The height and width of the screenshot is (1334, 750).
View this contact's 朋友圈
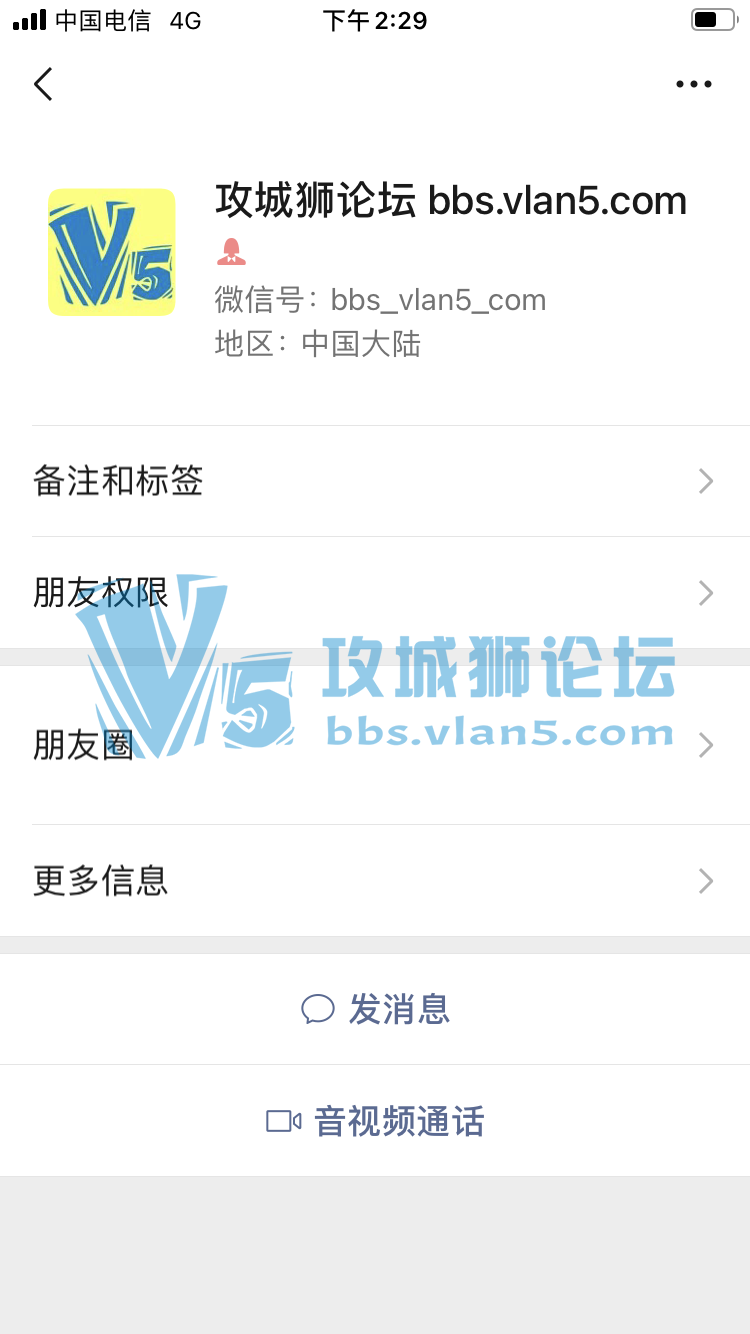pos(375,745)
